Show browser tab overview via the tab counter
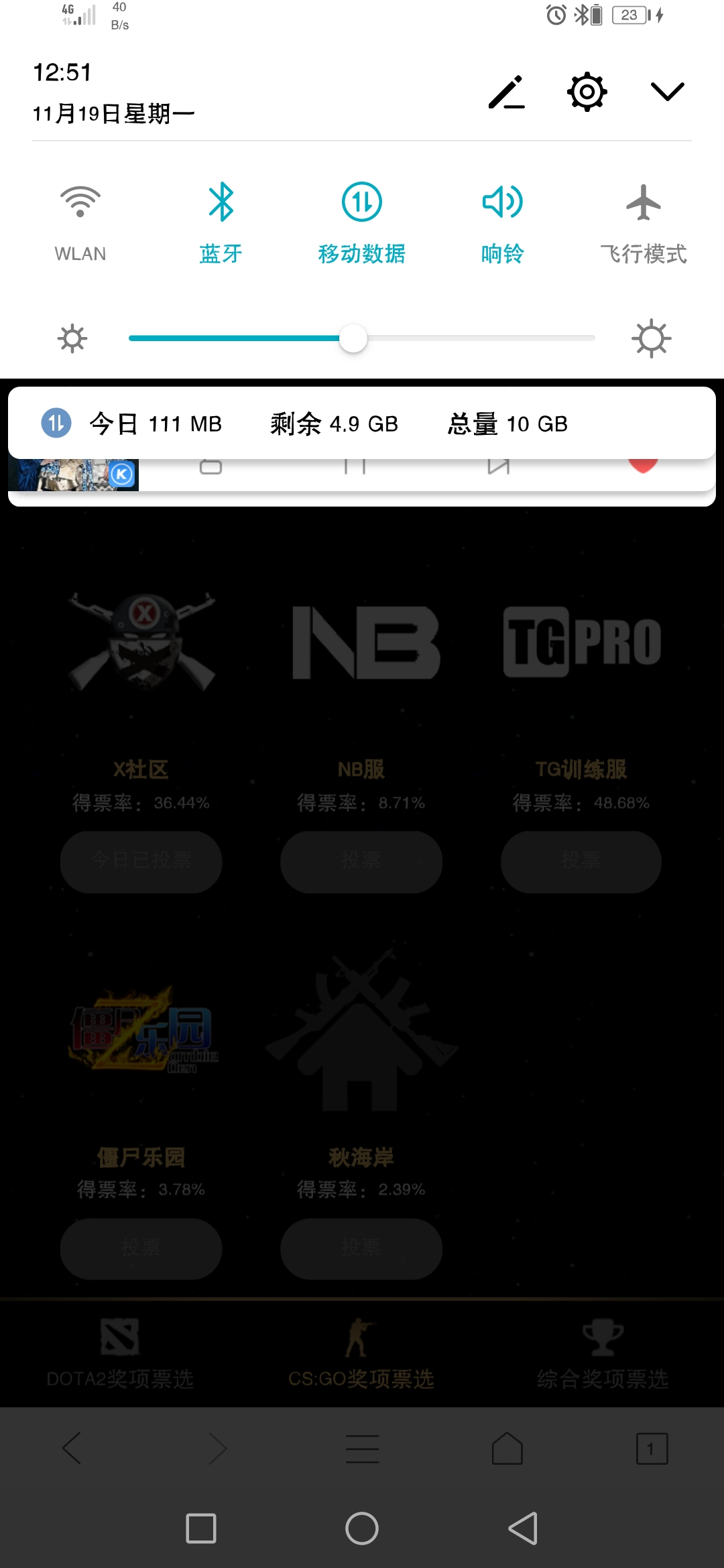Viewport: 724px width, 1568px height. [651, 1447]
